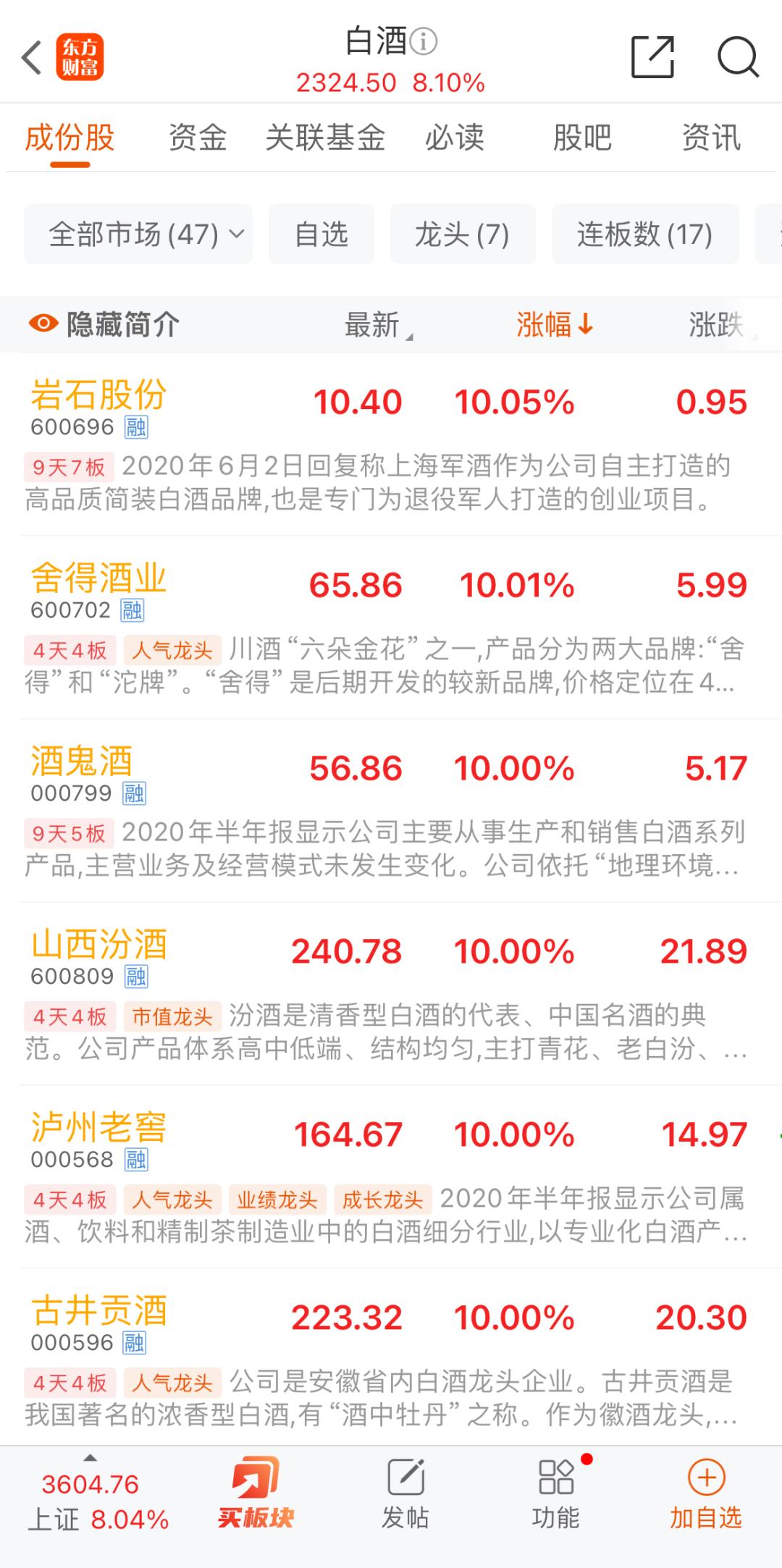This screenshot has width=782, height=1568.
Task: Open the 必读 tab
Action: tap(454, 138)
